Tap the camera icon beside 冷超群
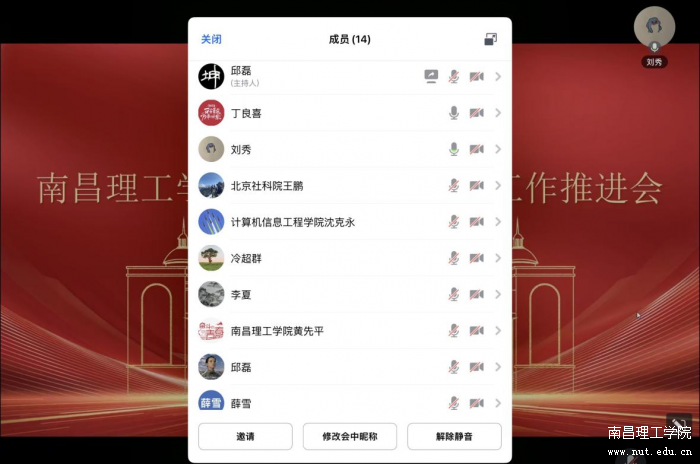700x464 pixels. click(x=476, y=258)
